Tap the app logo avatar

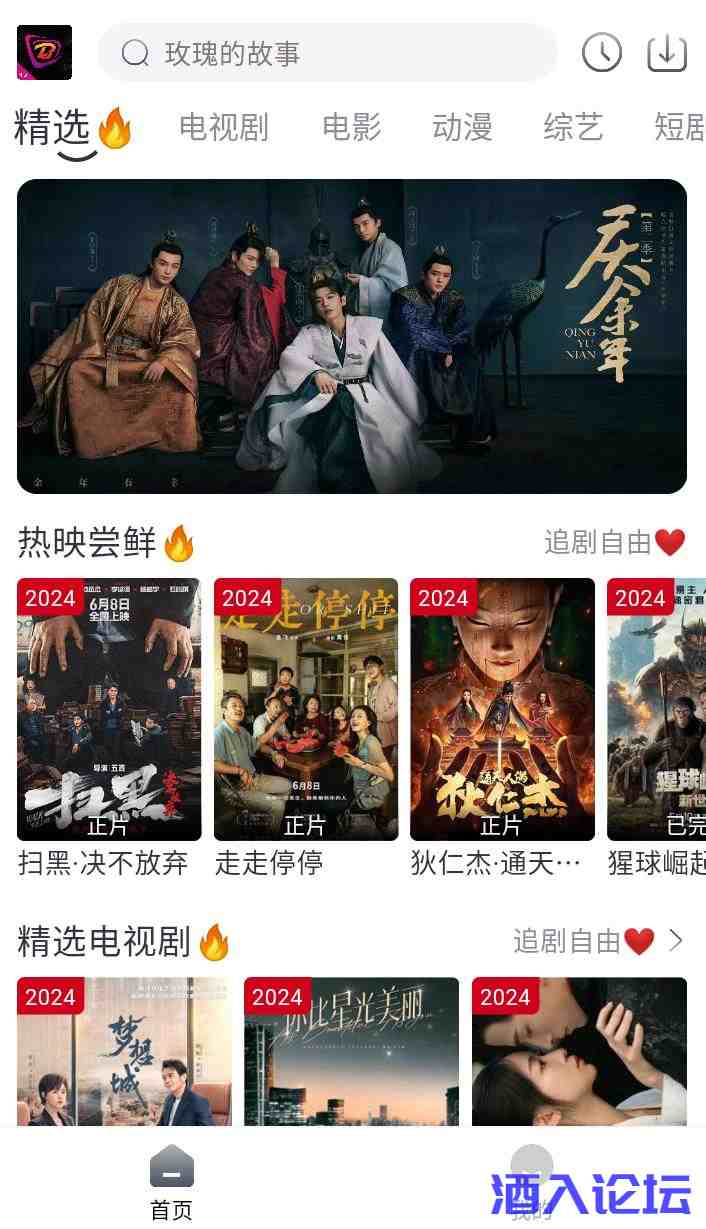coord(44,52)
